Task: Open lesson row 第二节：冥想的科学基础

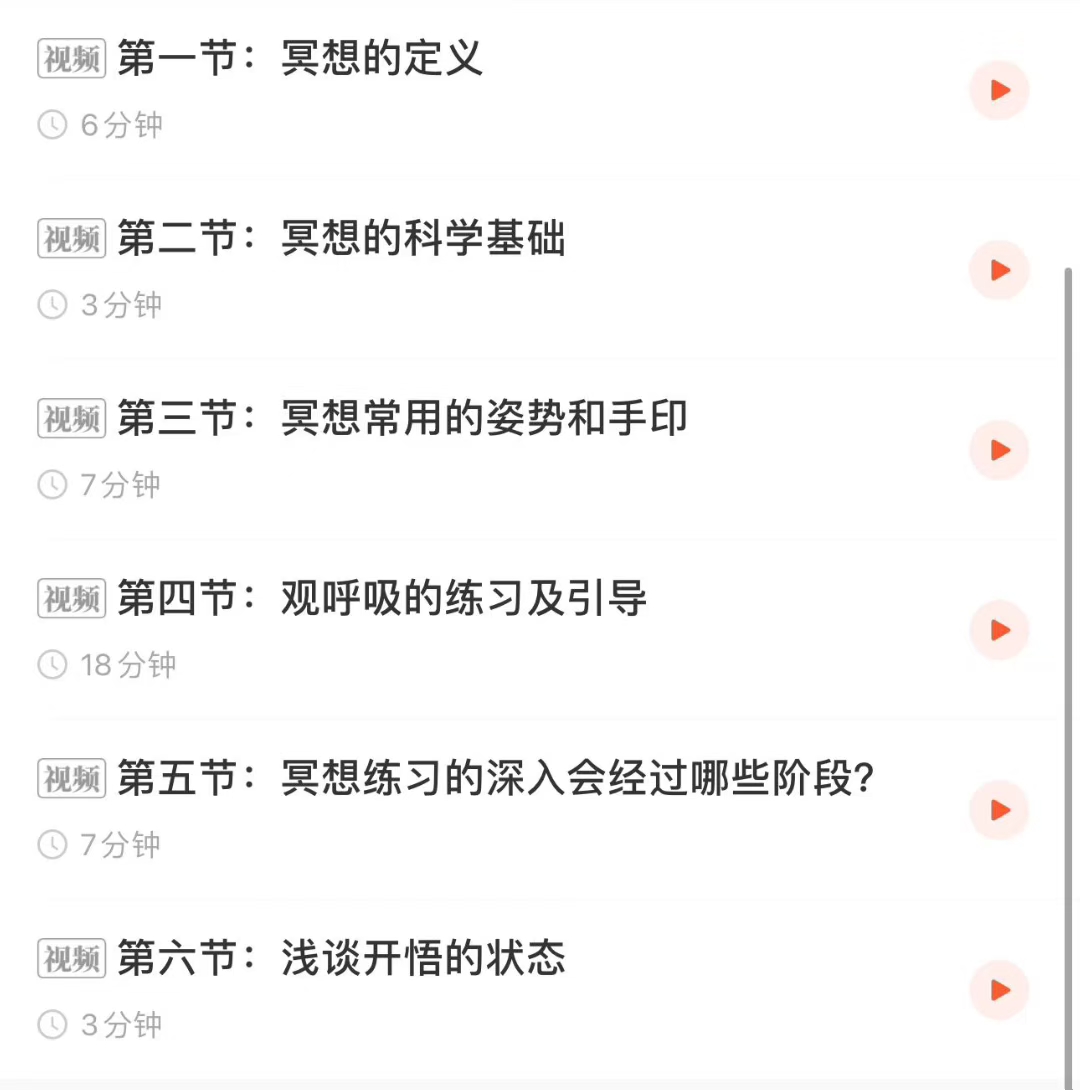Action: click(341, 240)
